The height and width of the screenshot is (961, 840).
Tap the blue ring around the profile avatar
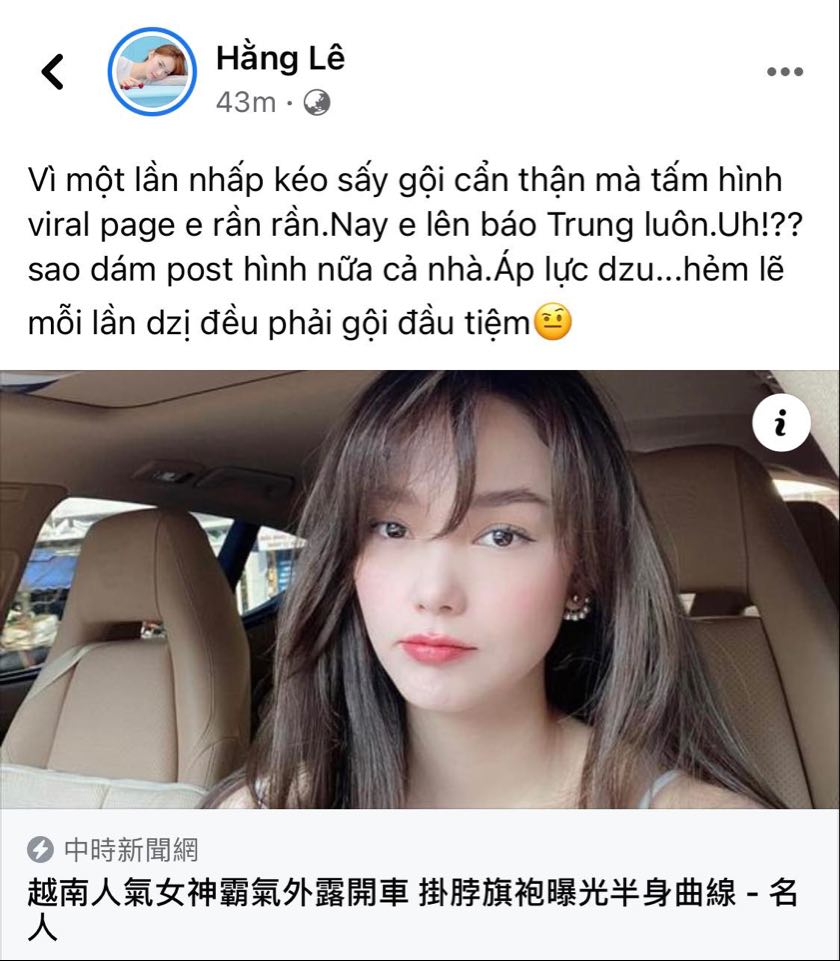coord(152,30)
